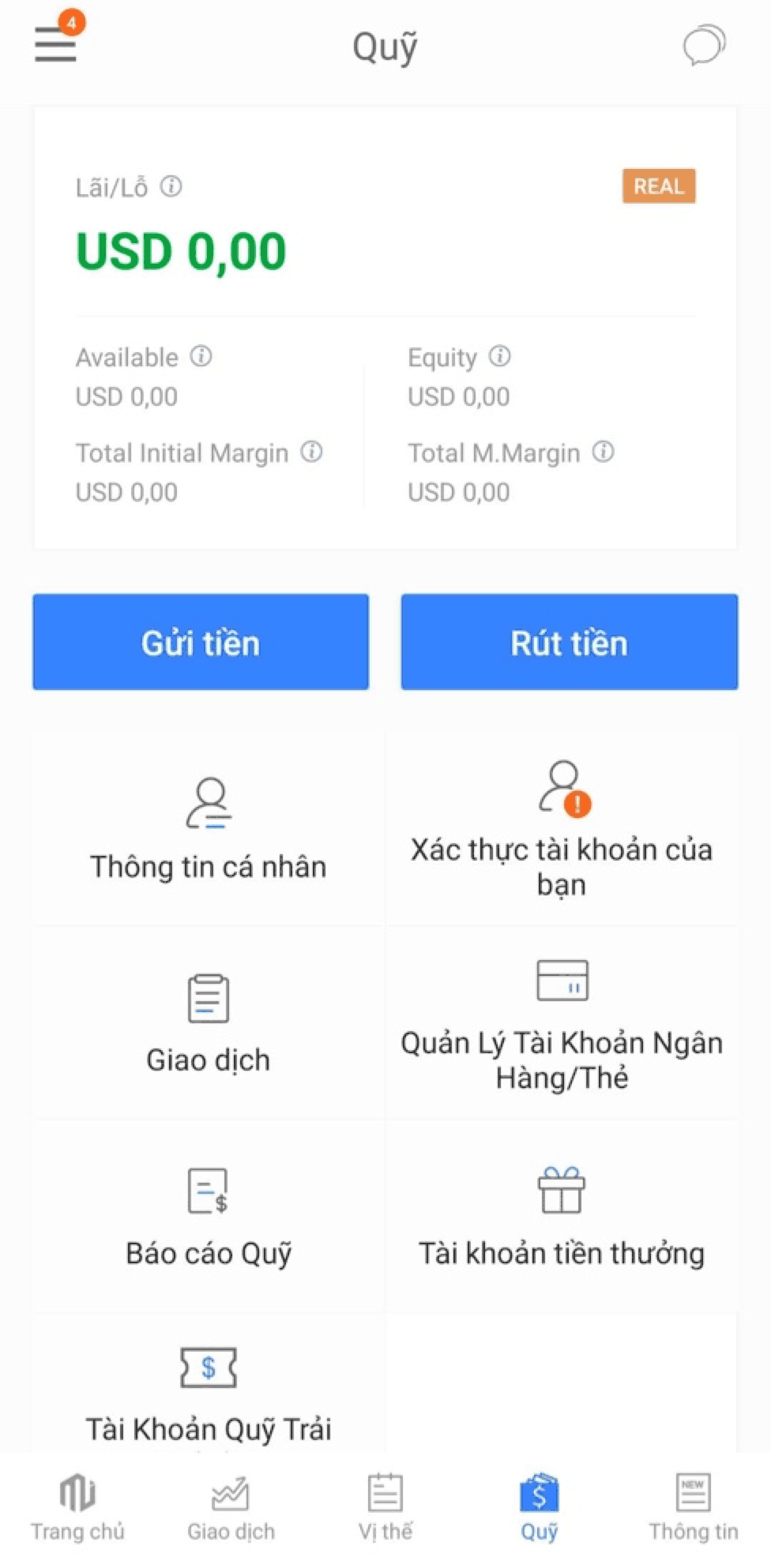Show info for Total M.Margin
Screen dimensions: 771x1568
pos(604,452)
